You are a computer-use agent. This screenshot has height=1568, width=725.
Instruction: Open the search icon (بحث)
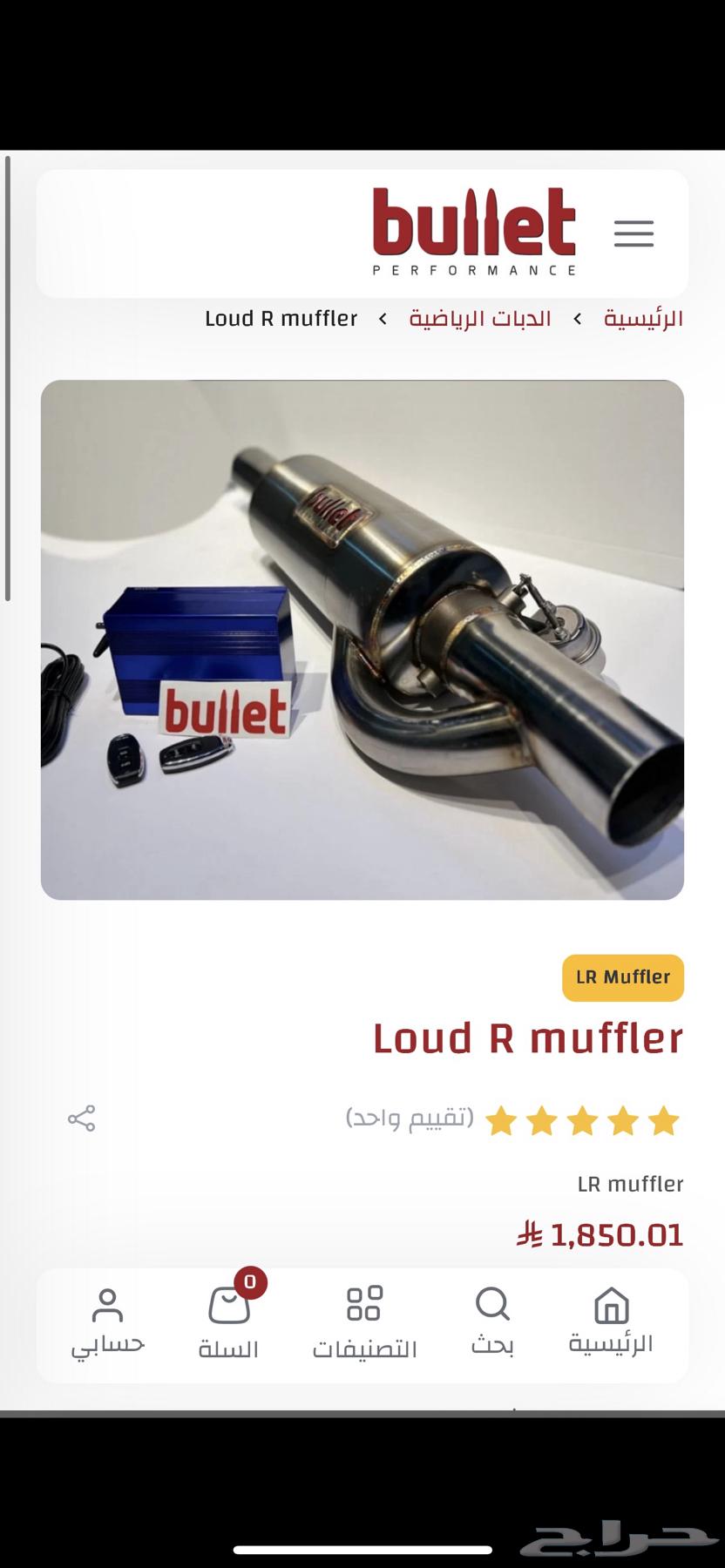(x=492, y=1304)
